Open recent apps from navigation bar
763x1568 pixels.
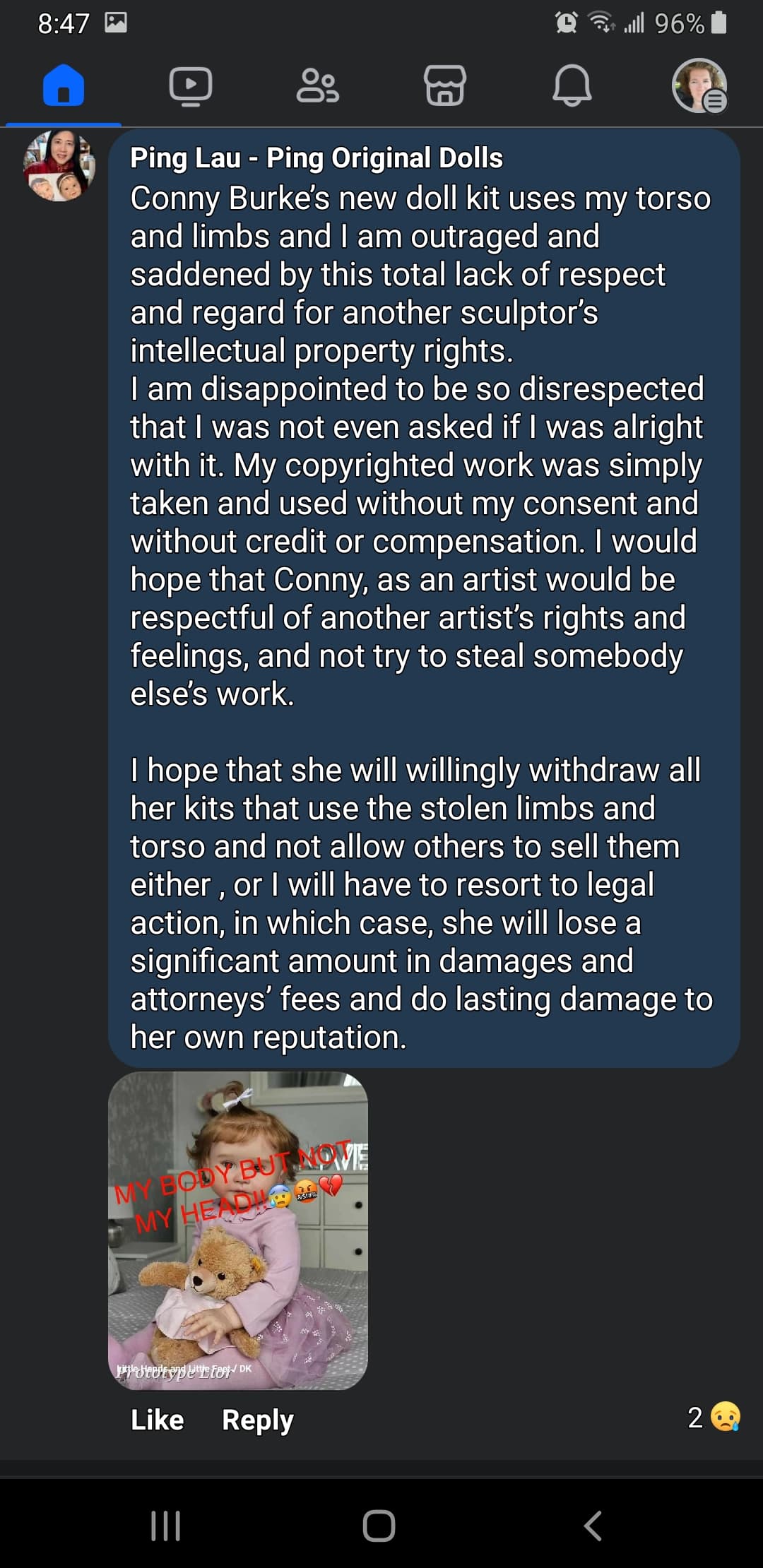166,1526
